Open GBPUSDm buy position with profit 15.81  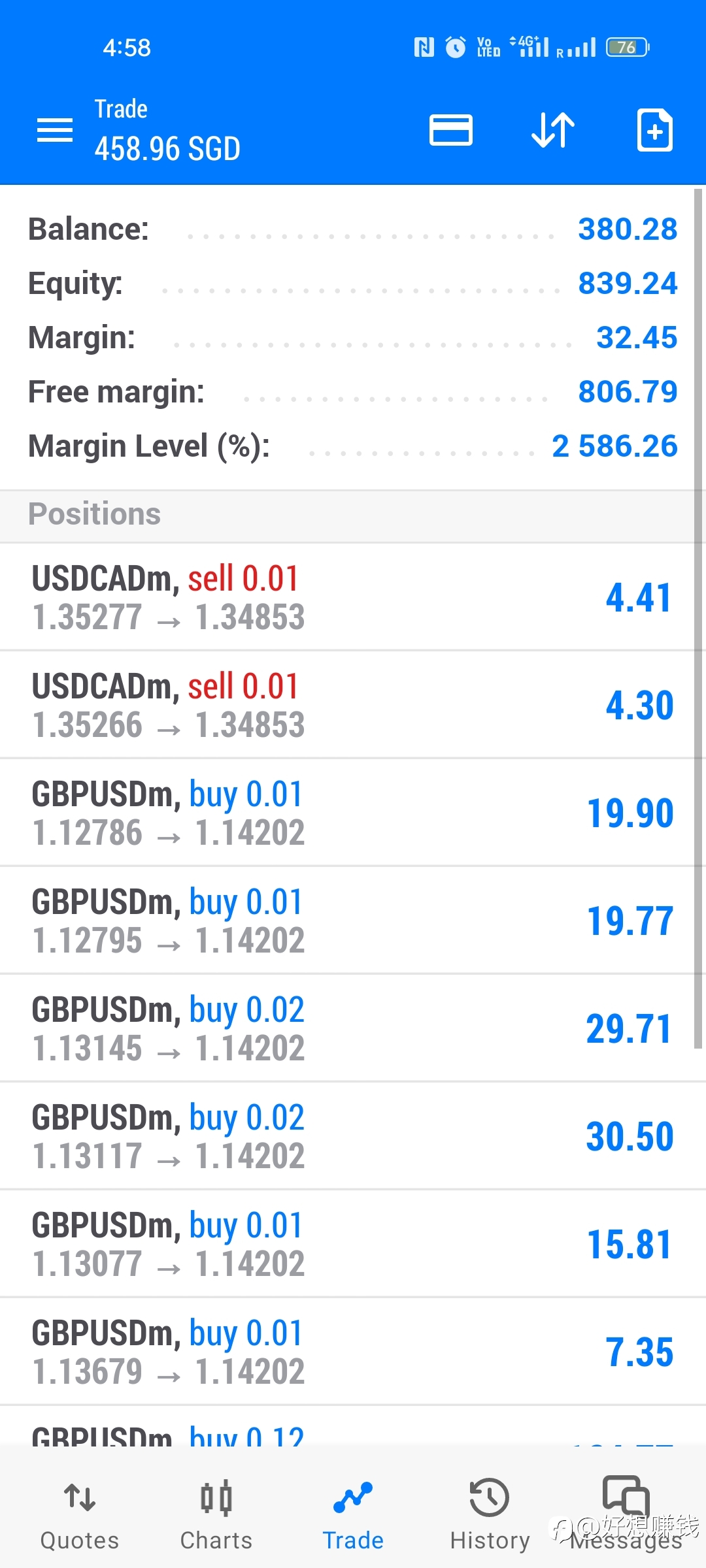pyautogui.click(x=353, y=1244)
